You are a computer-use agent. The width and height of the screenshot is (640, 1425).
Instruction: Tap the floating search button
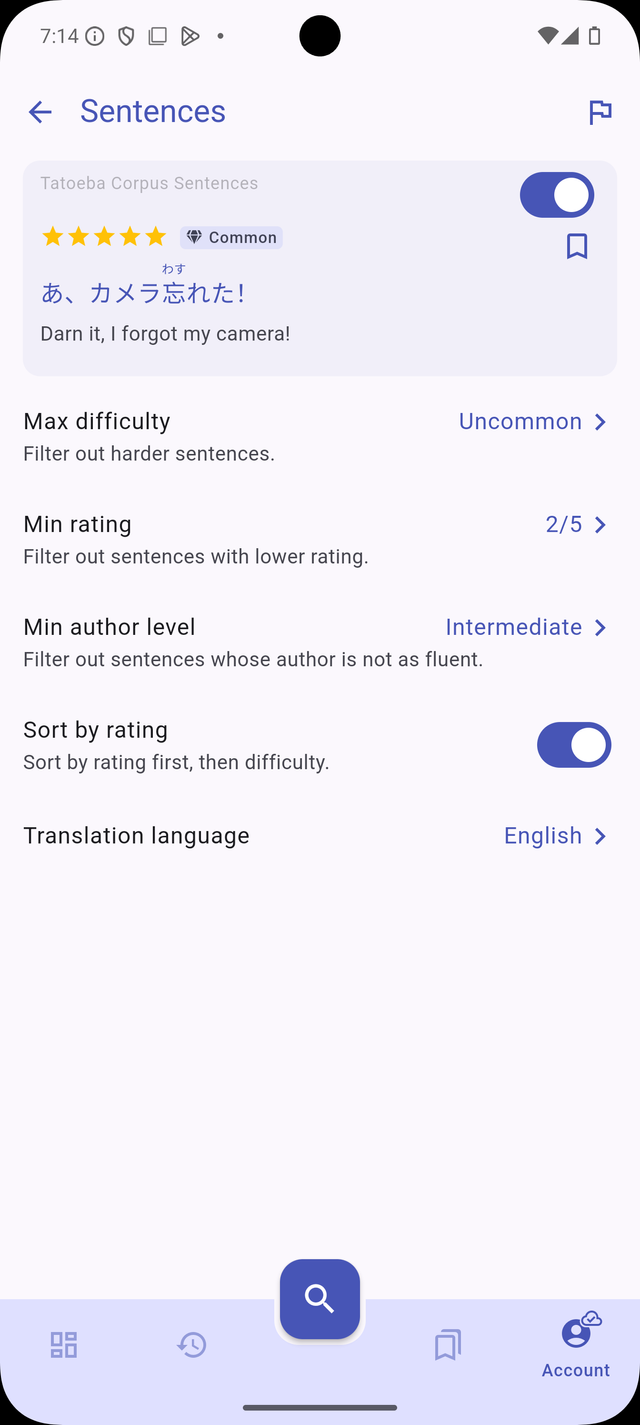tap(320, 1299)
